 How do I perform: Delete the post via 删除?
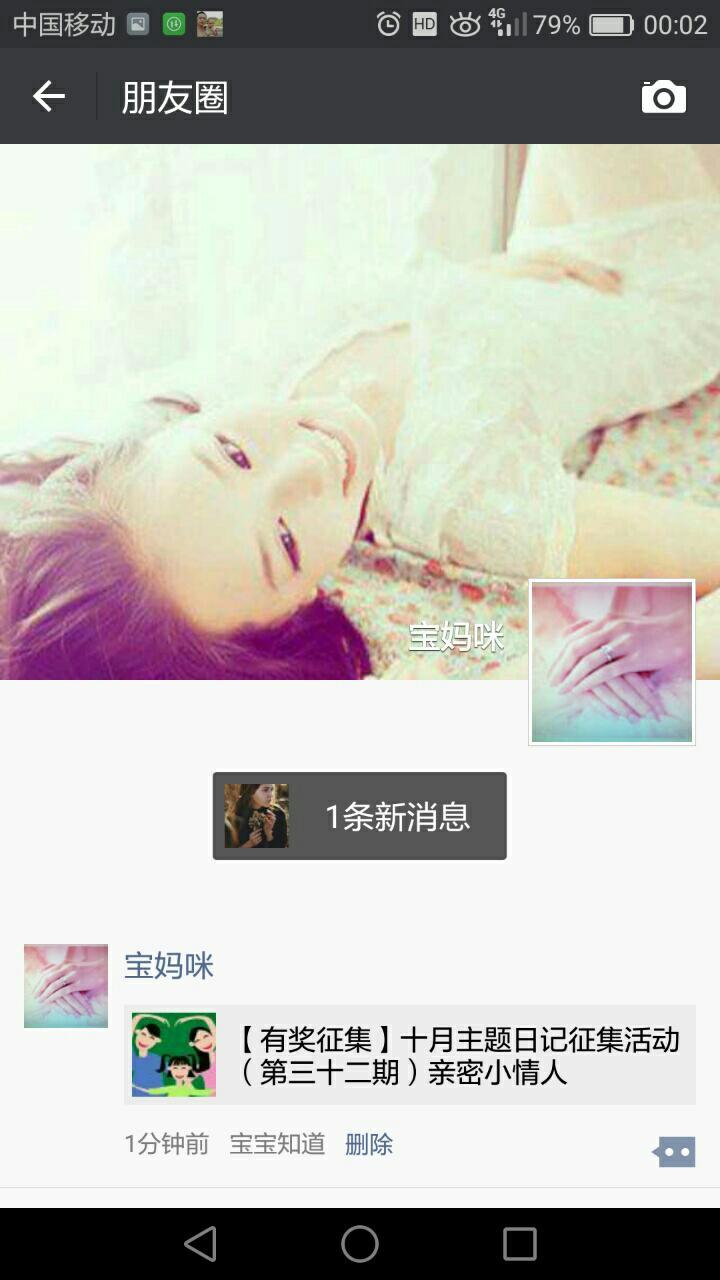pyautogui.click(x=369, y=1144)
